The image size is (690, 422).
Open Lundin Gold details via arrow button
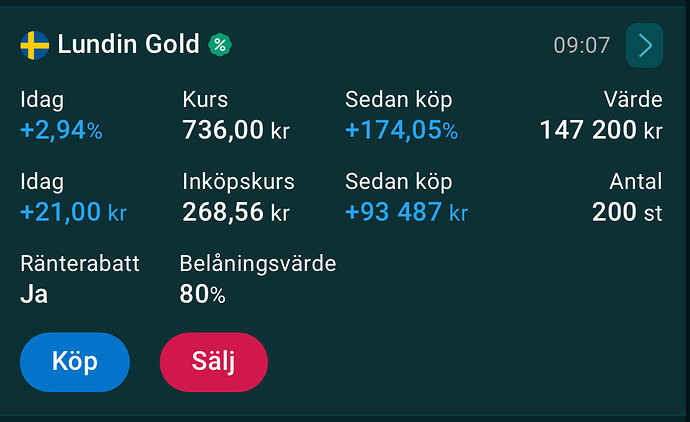click(x=644, y=46)
